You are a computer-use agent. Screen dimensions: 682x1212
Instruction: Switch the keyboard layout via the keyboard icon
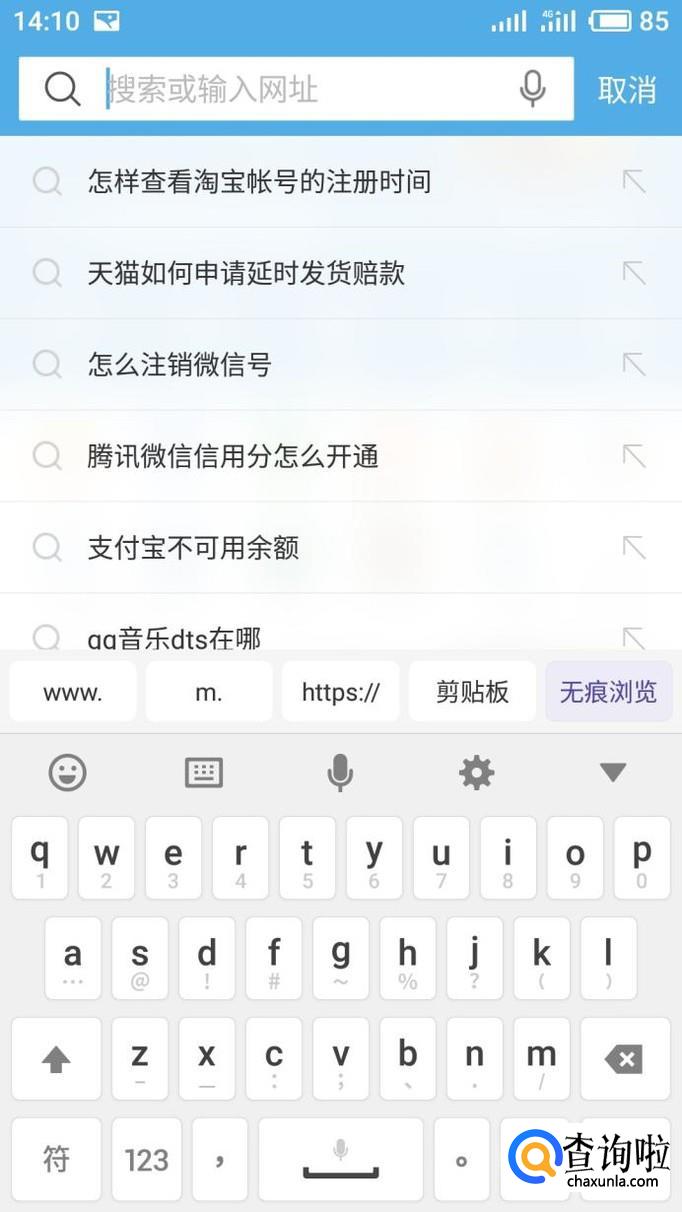(x=204, y=772)
